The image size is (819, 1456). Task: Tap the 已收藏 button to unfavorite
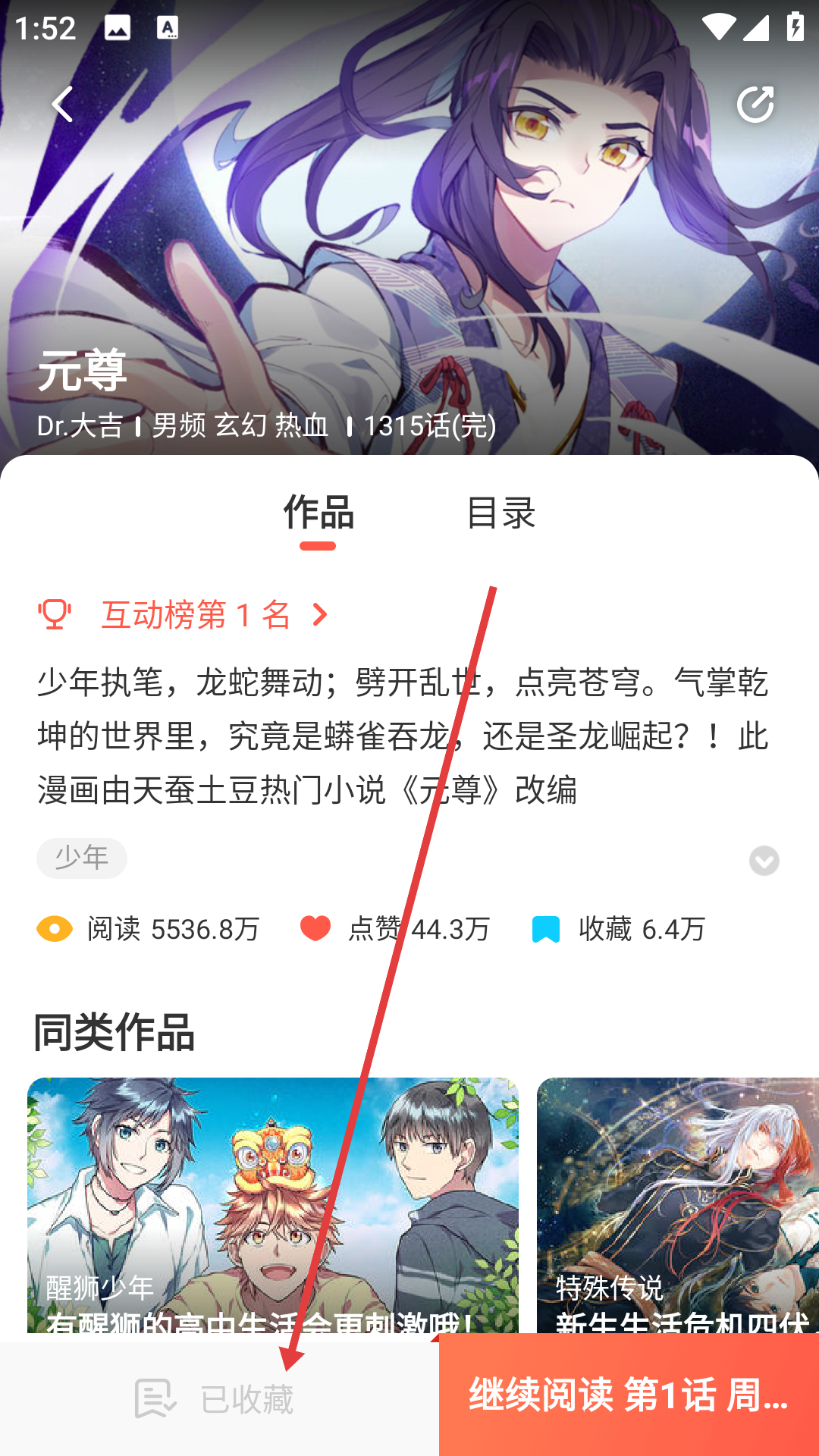point(215,1398)
